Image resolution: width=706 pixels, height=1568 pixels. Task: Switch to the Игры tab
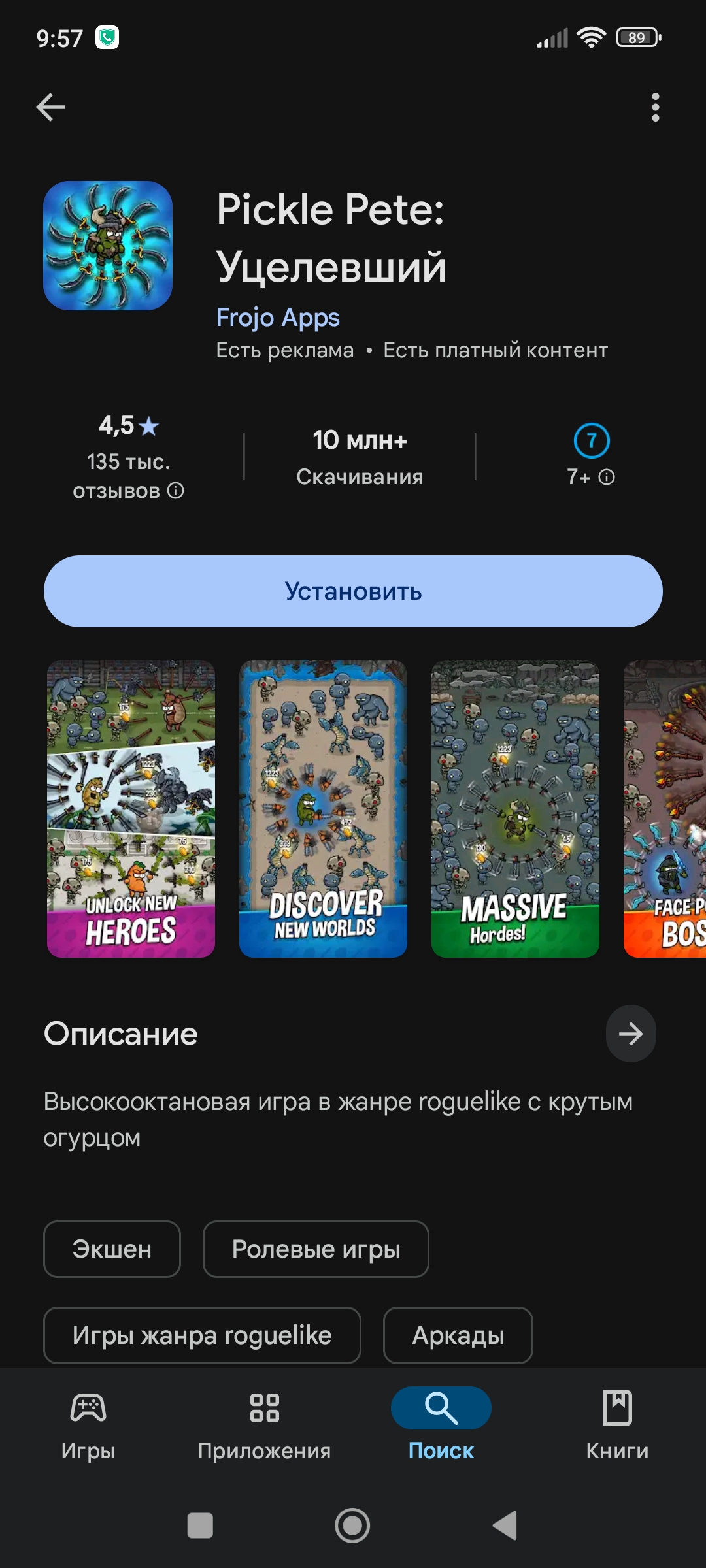click(88, 1424)
